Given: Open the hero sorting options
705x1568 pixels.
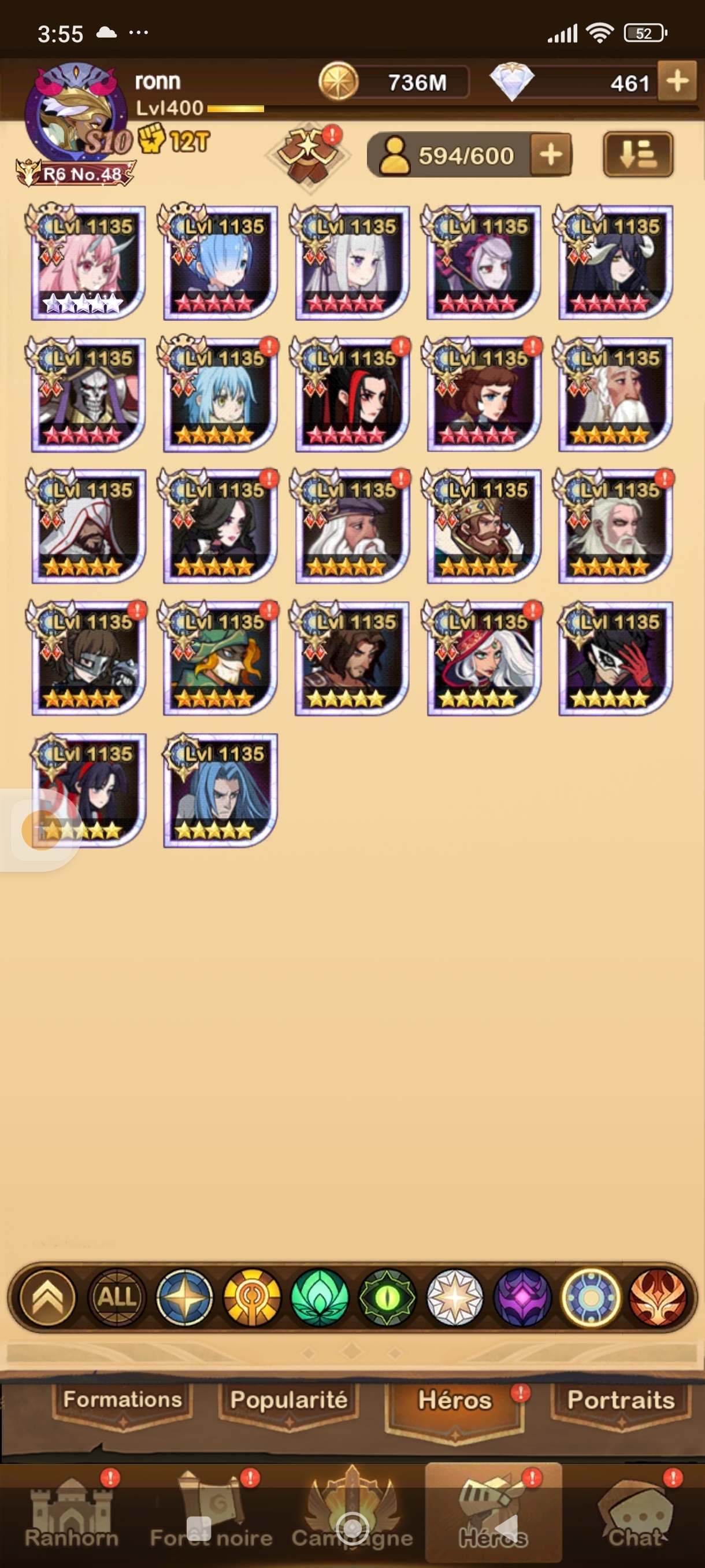Looking at the screenshot, I should click(637, 154).
